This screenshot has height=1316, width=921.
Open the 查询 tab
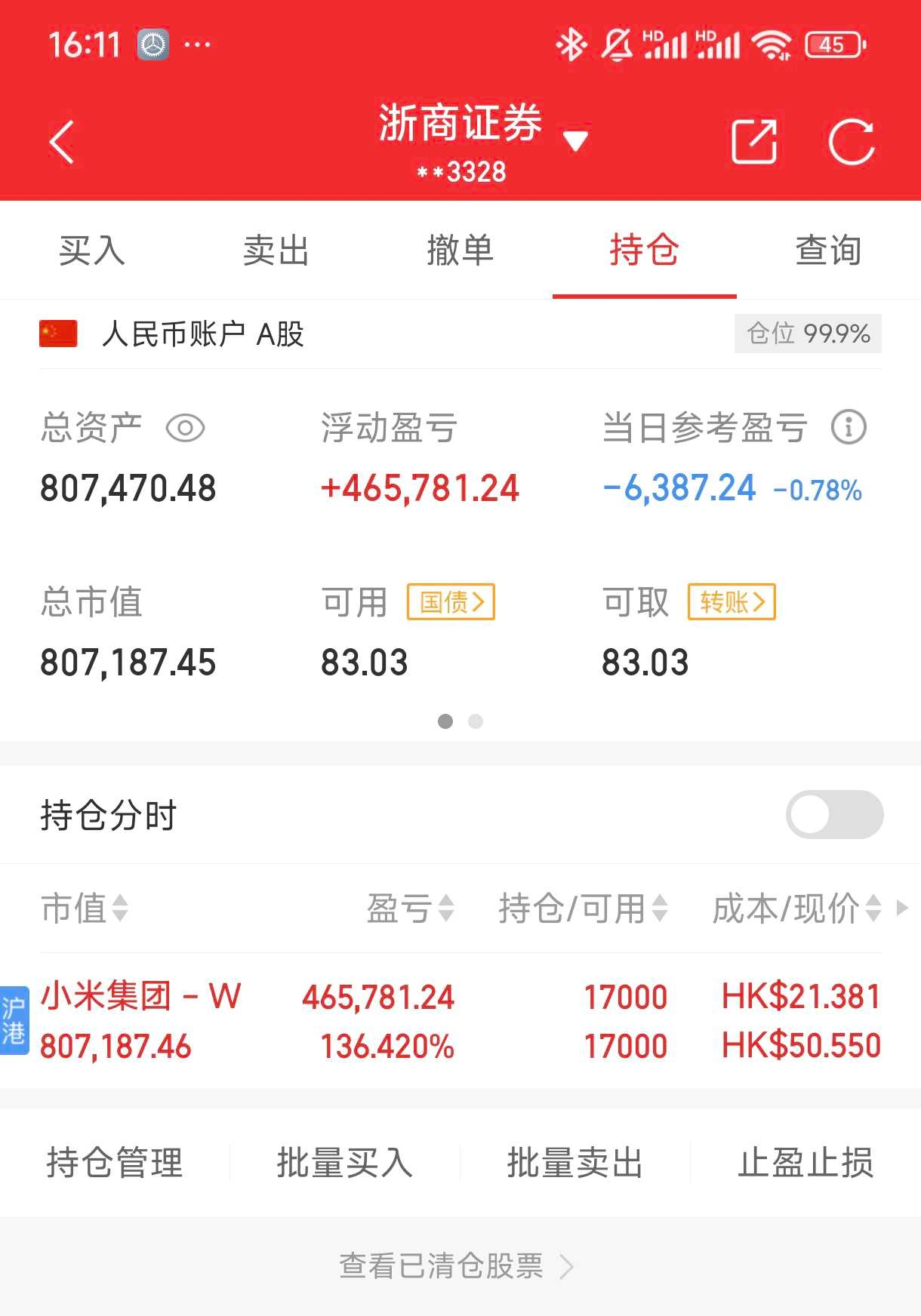827,251
